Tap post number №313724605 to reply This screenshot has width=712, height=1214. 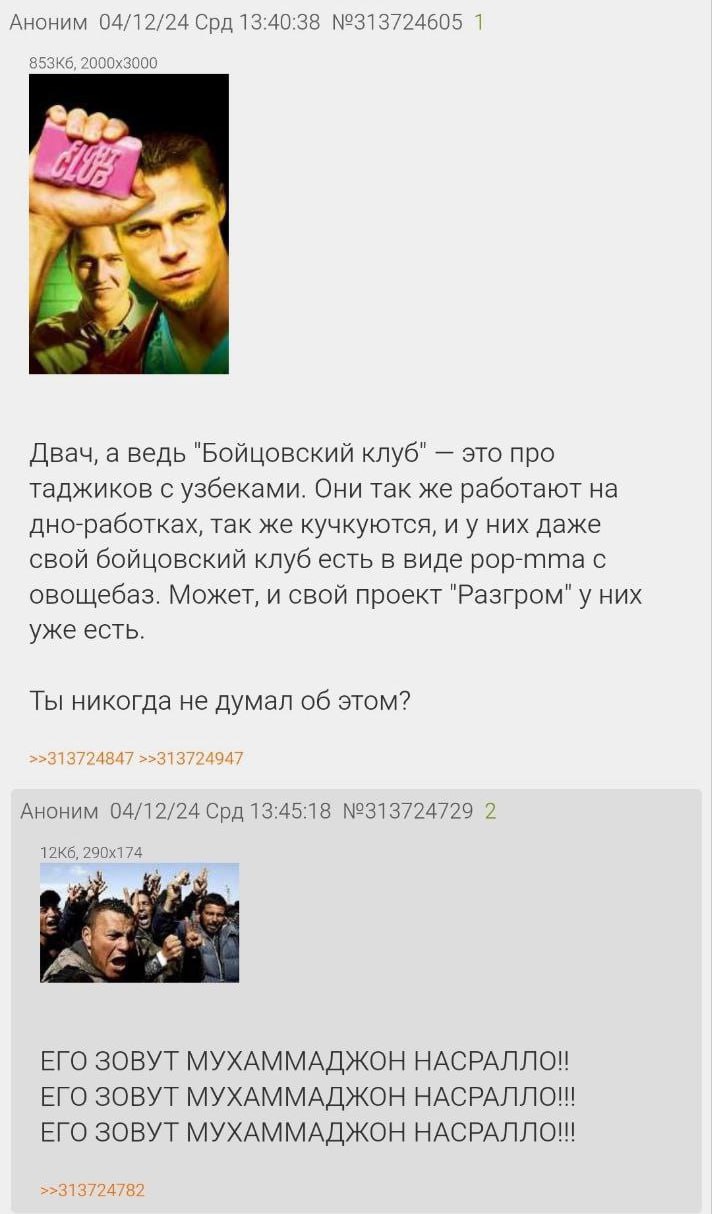point(395,22)
